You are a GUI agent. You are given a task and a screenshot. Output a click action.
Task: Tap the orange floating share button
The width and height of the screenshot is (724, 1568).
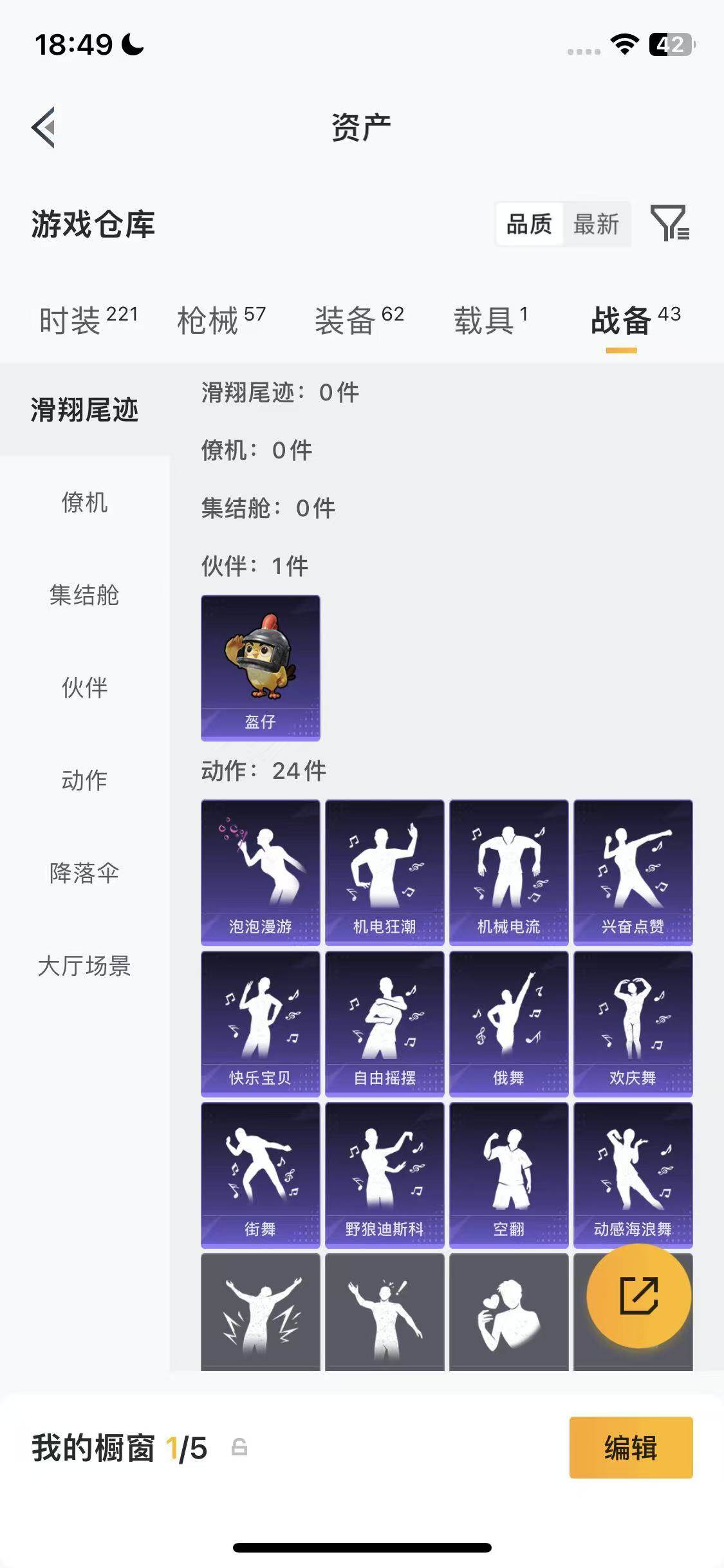pos(638,1296)
